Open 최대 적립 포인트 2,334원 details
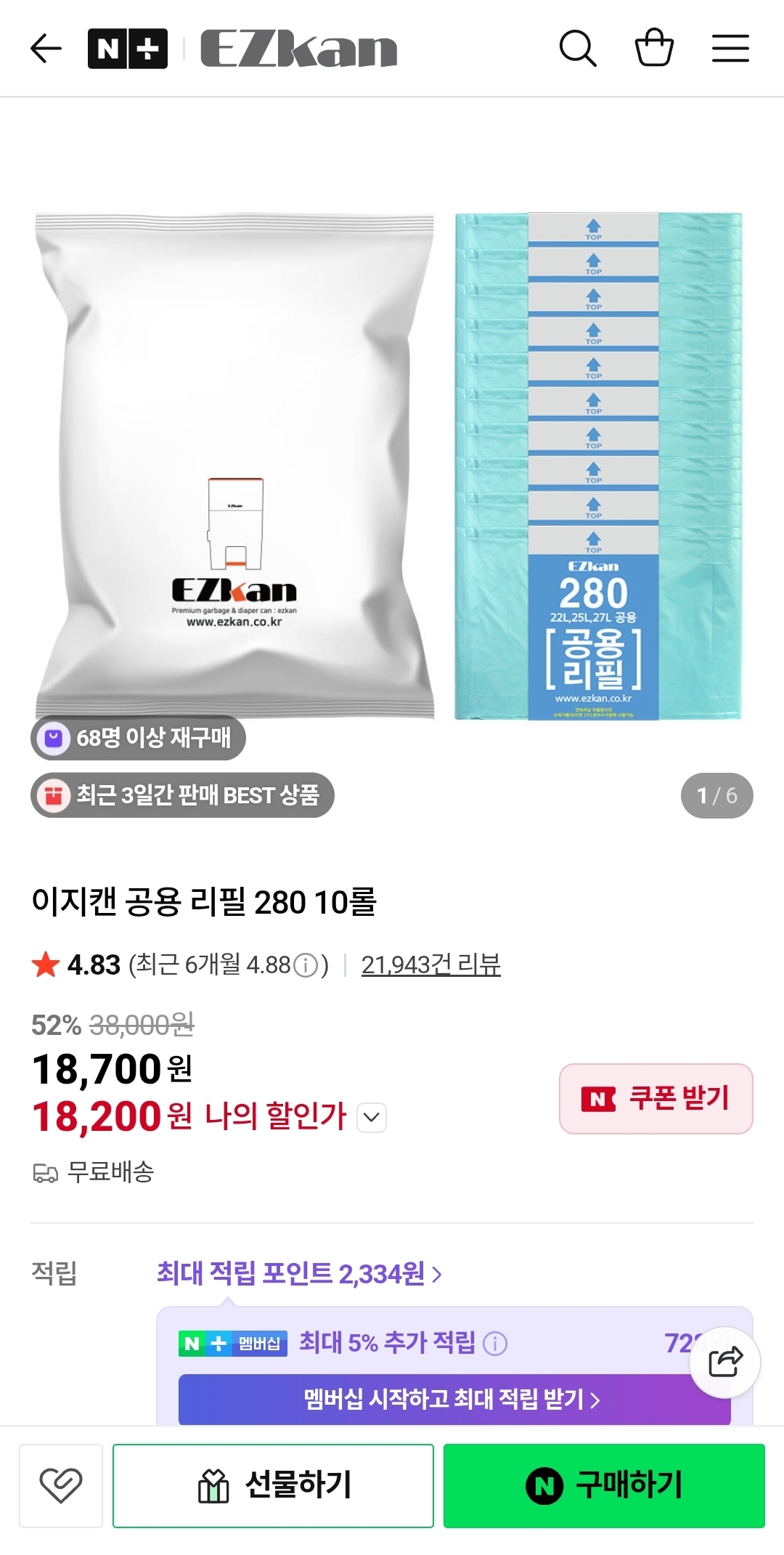 click(x=299, y=1273)
